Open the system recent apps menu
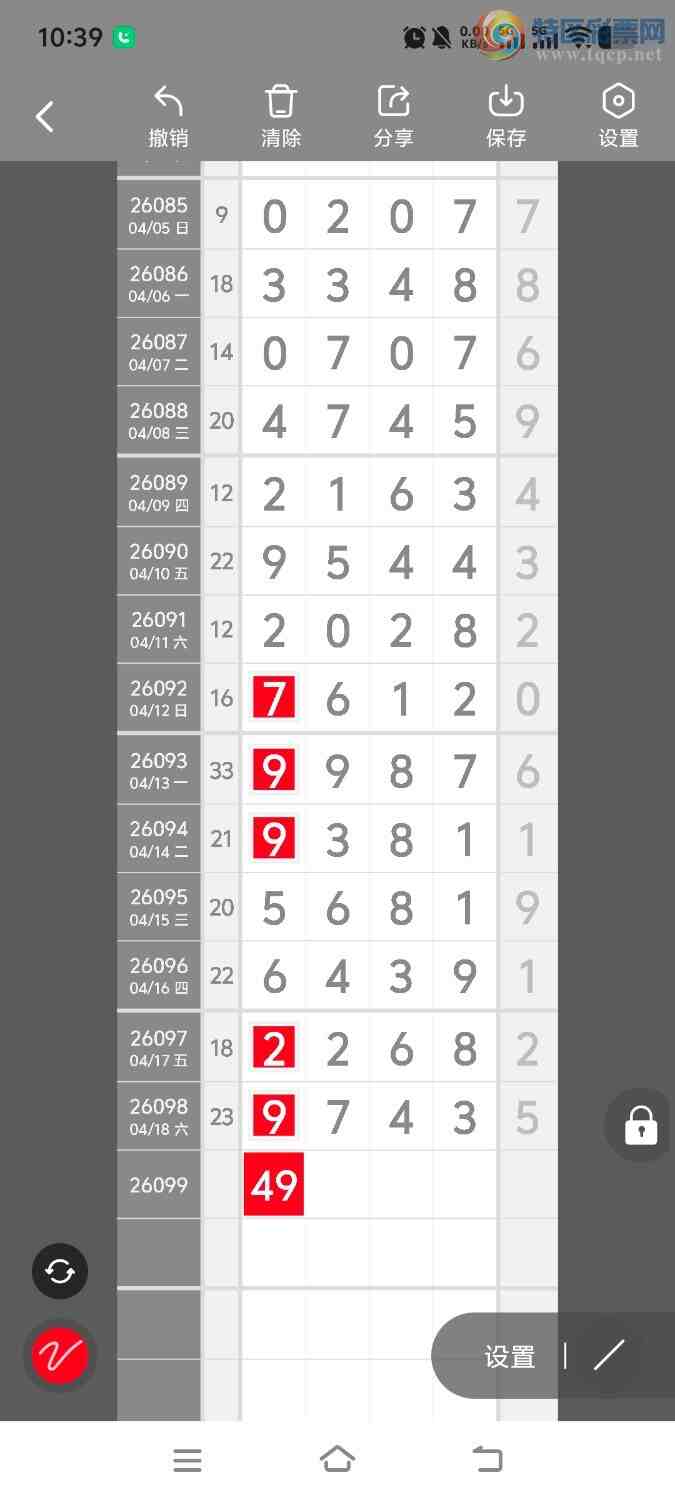 [187, 1461]
